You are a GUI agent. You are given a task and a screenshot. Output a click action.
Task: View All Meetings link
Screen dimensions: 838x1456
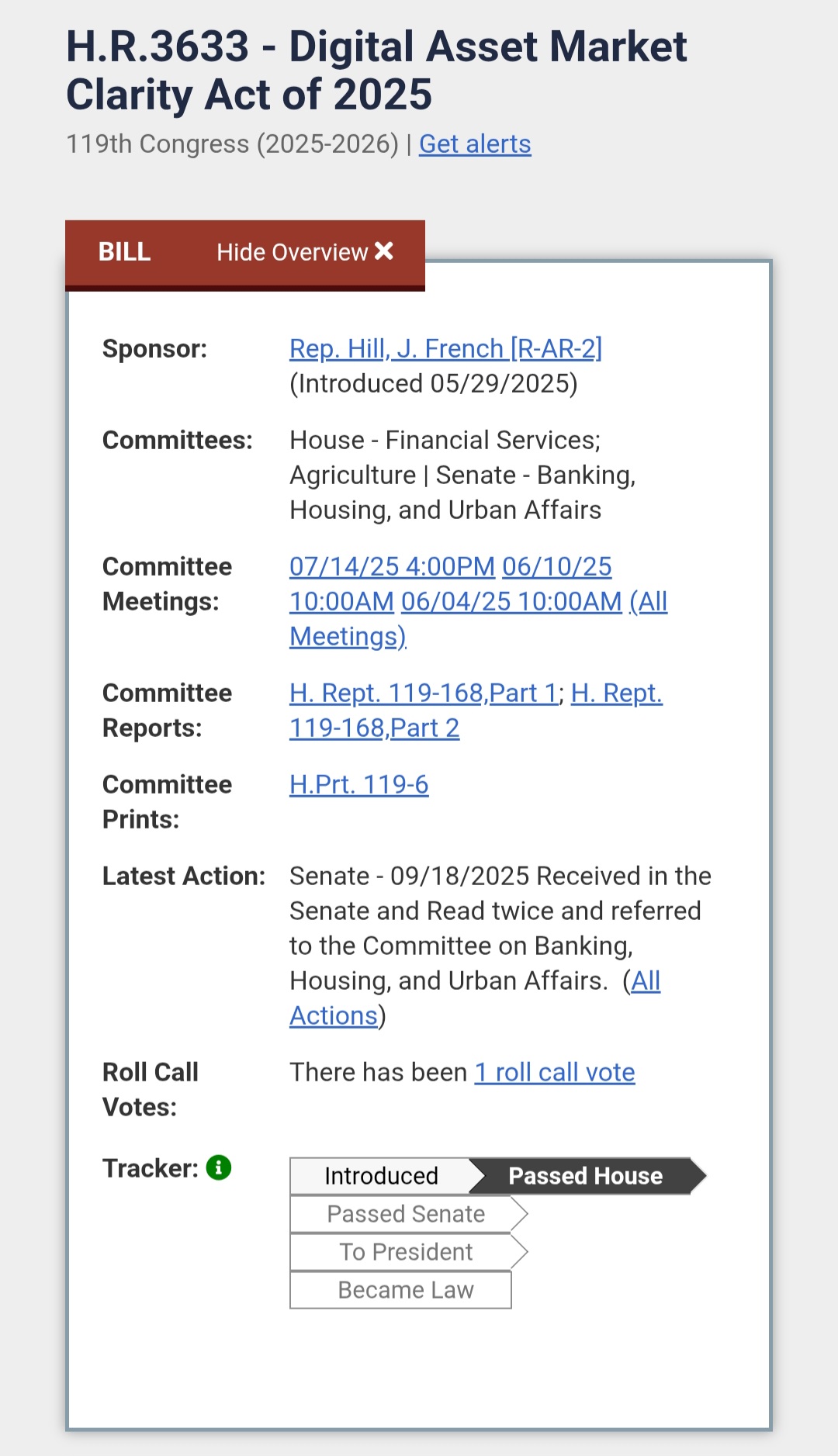click(348, 637)
